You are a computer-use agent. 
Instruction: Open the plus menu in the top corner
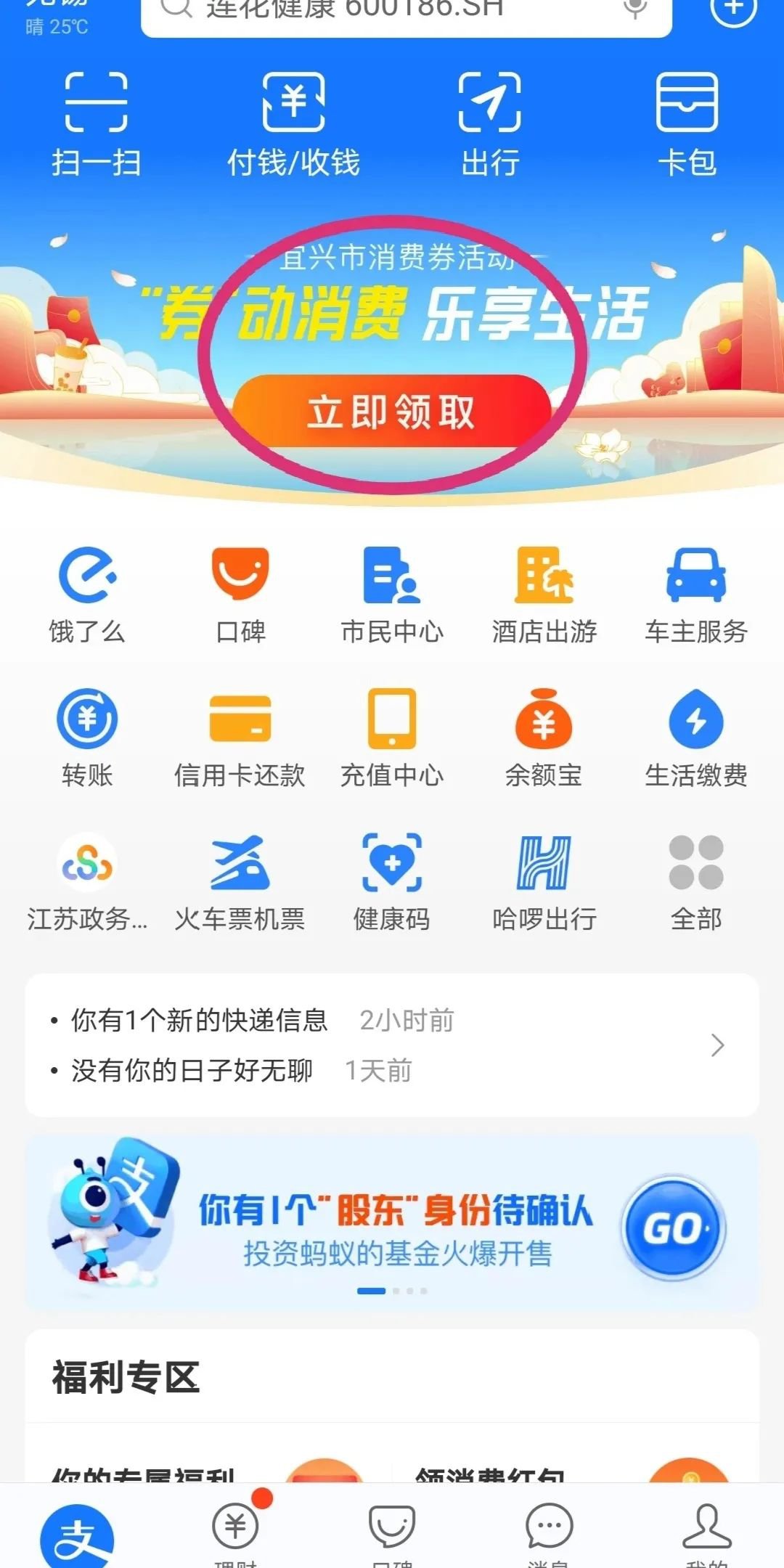[x=733, y=10]
